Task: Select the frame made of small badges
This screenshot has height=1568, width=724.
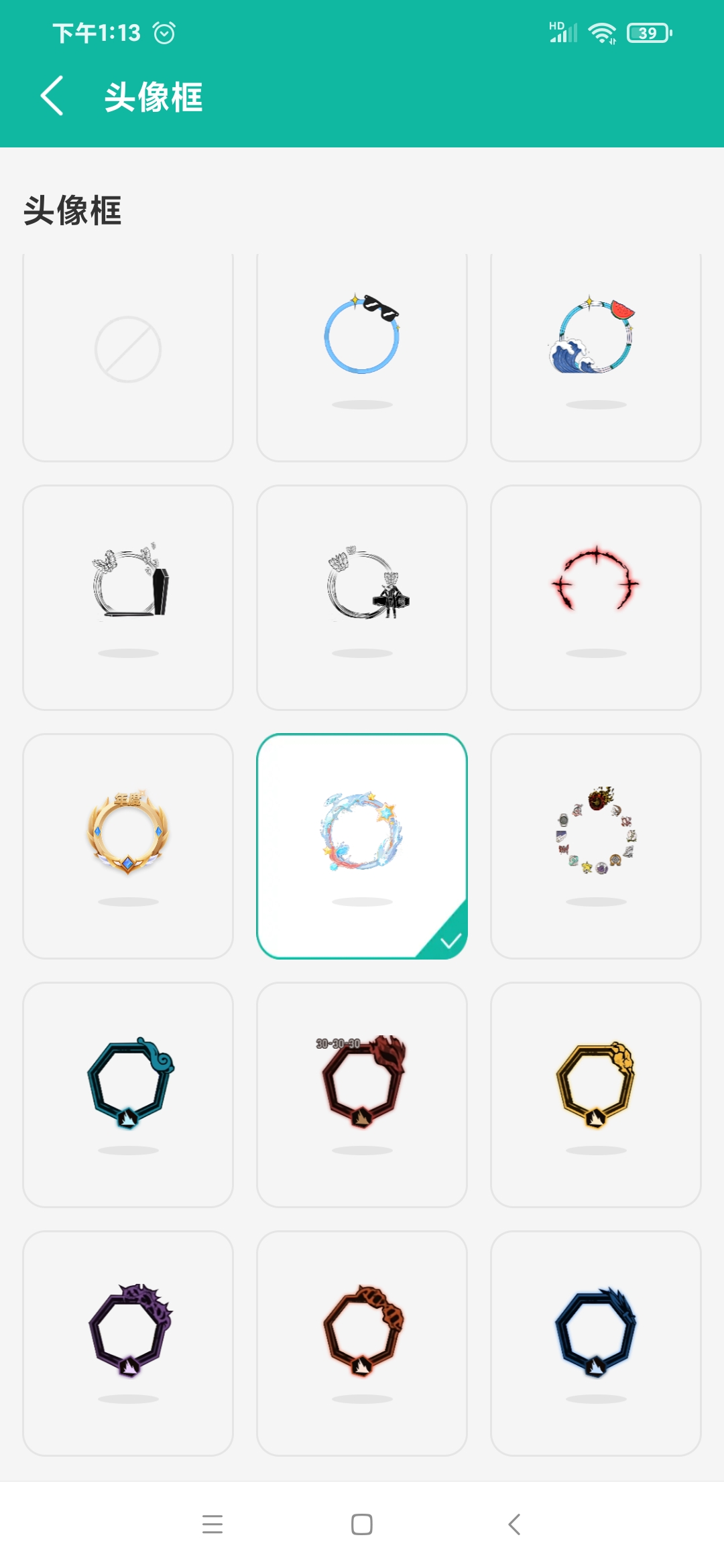Action: (596, 846)
